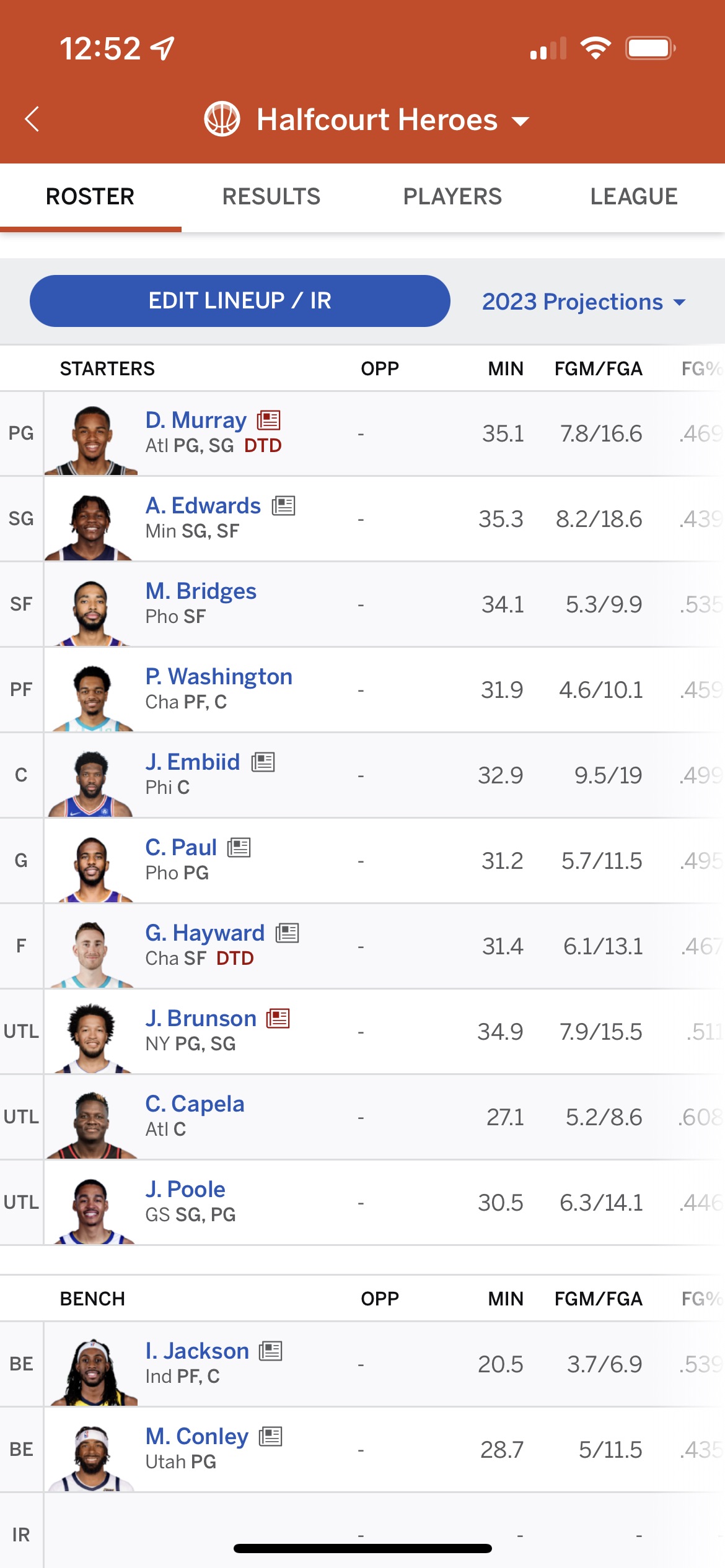This screenshot has width=725, height=1568.
Task: Switch to the Players tab
Action: click(452, 197)
